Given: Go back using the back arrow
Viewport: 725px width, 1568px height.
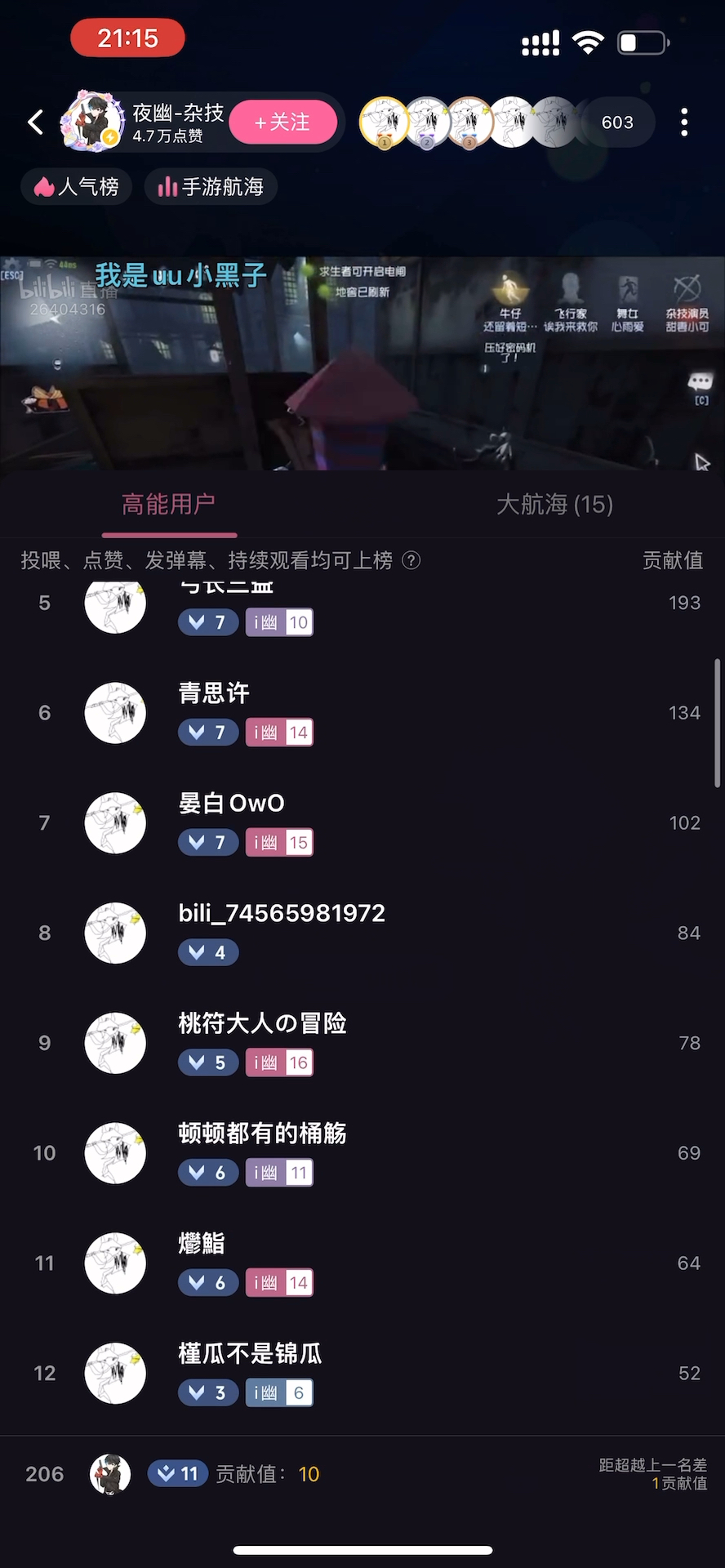Looking at the screenshot, I should pos(35,122).
